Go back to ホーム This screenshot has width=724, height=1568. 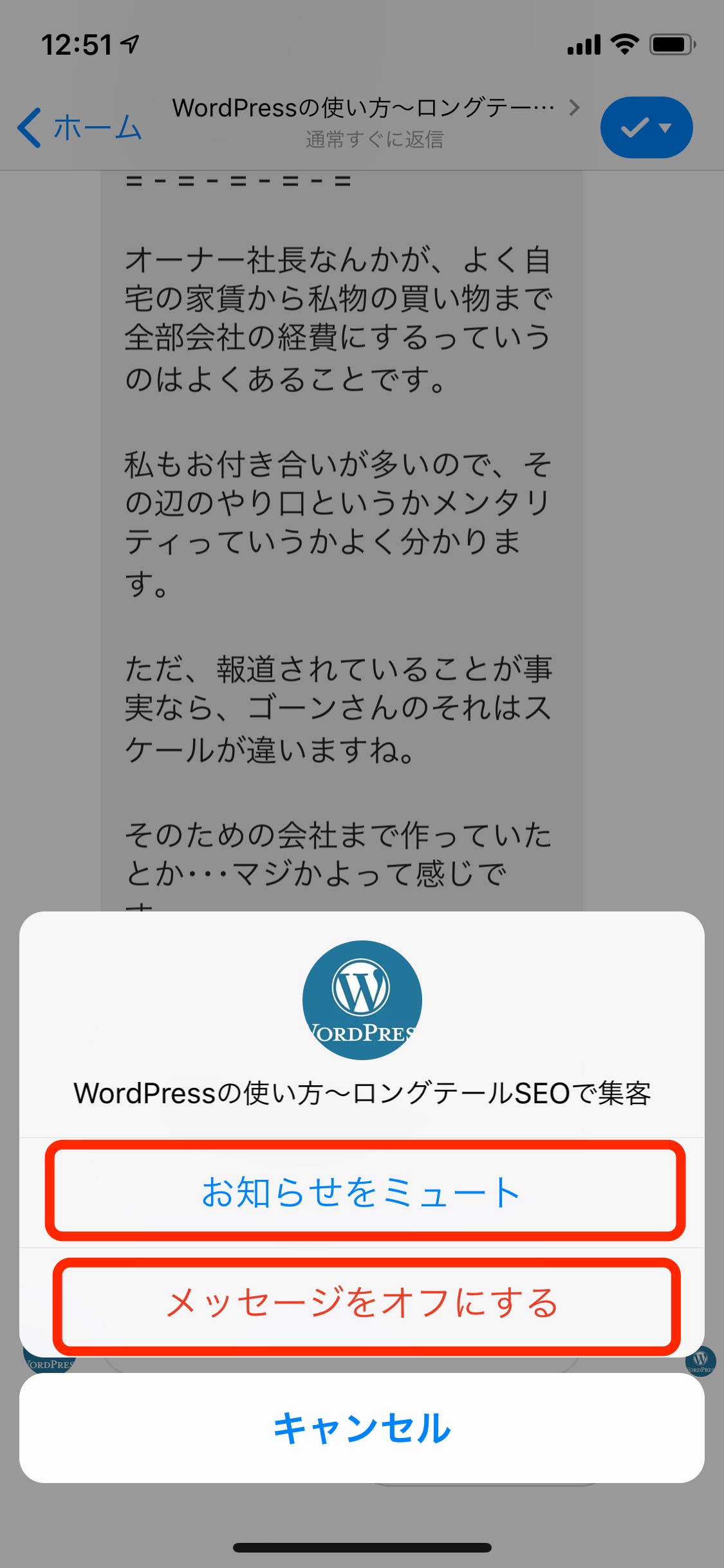(80, 127)
